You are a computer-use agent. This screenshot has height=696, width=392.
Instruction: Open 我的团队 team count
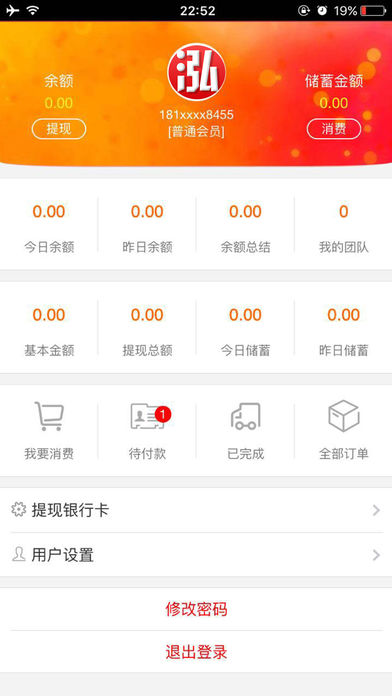(343, 228)
